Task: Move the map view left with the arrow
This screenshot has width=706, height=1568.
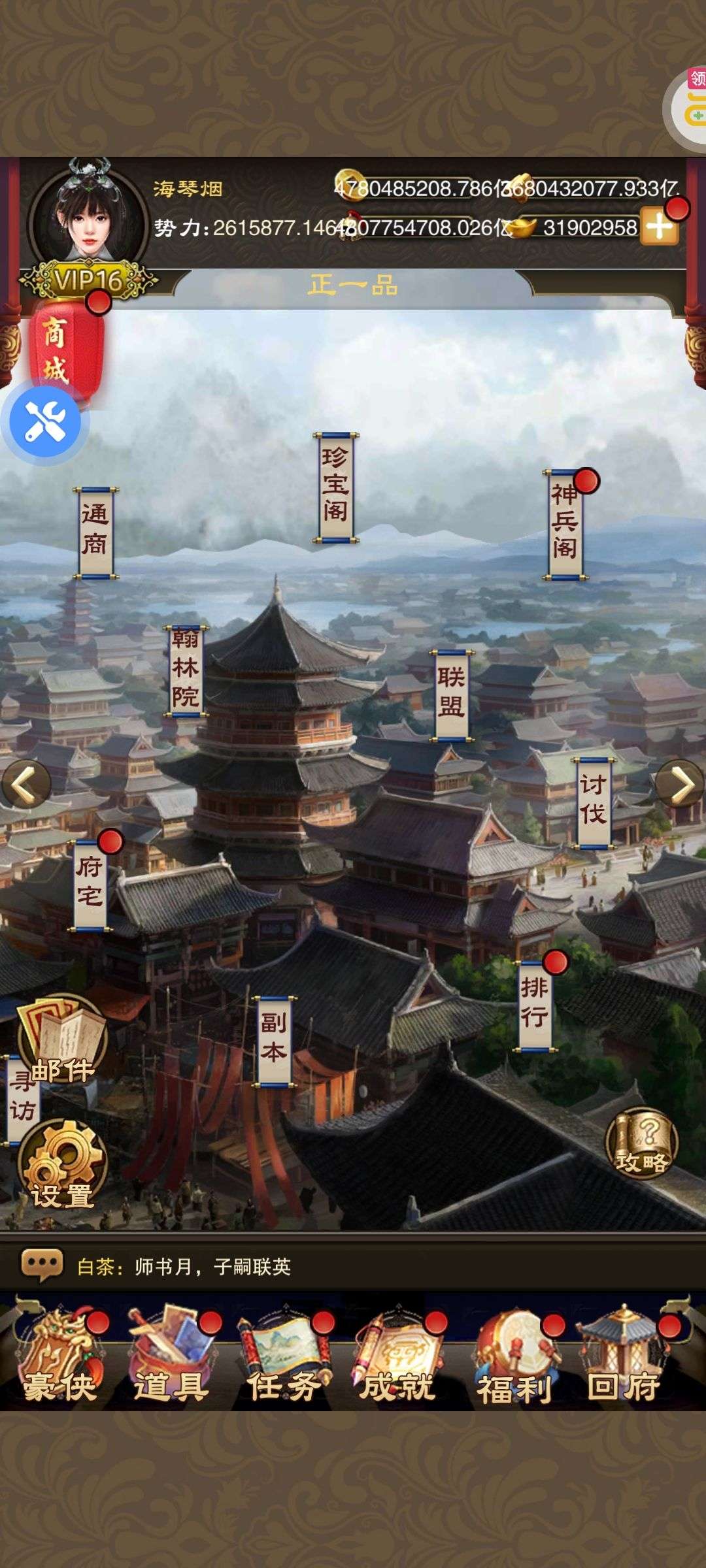Action: [26, 784]
